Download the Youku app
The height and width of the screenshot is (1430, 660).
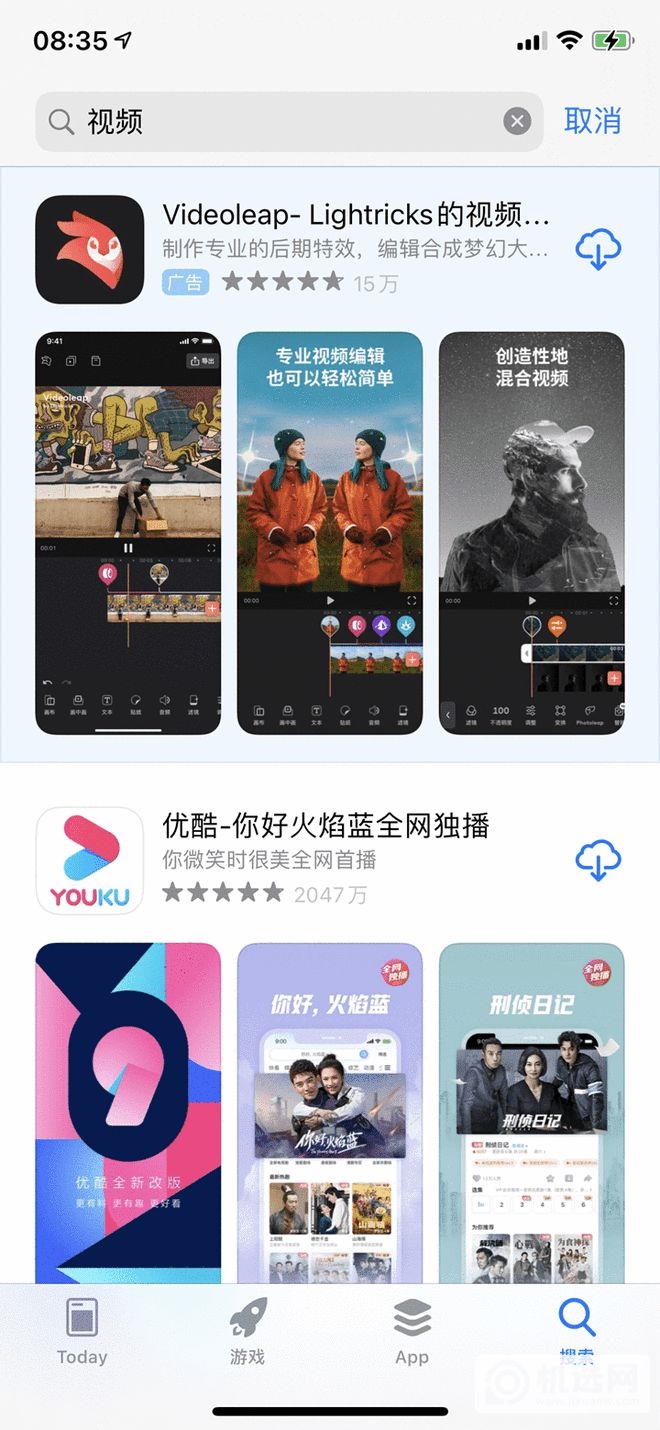[x=598, y=860]
